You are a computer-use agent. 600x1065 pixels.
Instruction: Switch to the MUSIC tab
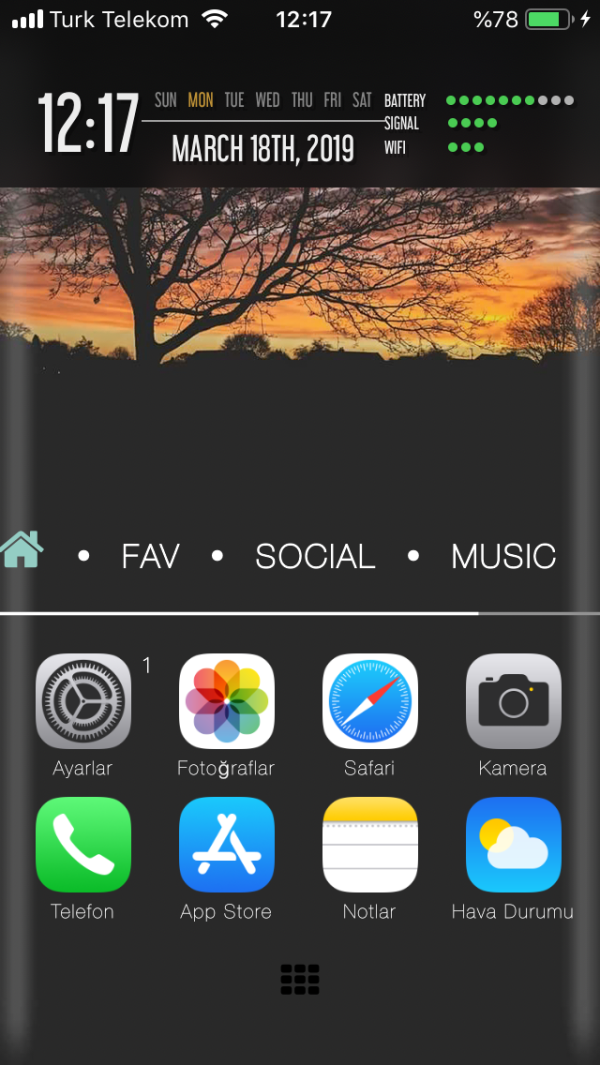tap(503, 556)
